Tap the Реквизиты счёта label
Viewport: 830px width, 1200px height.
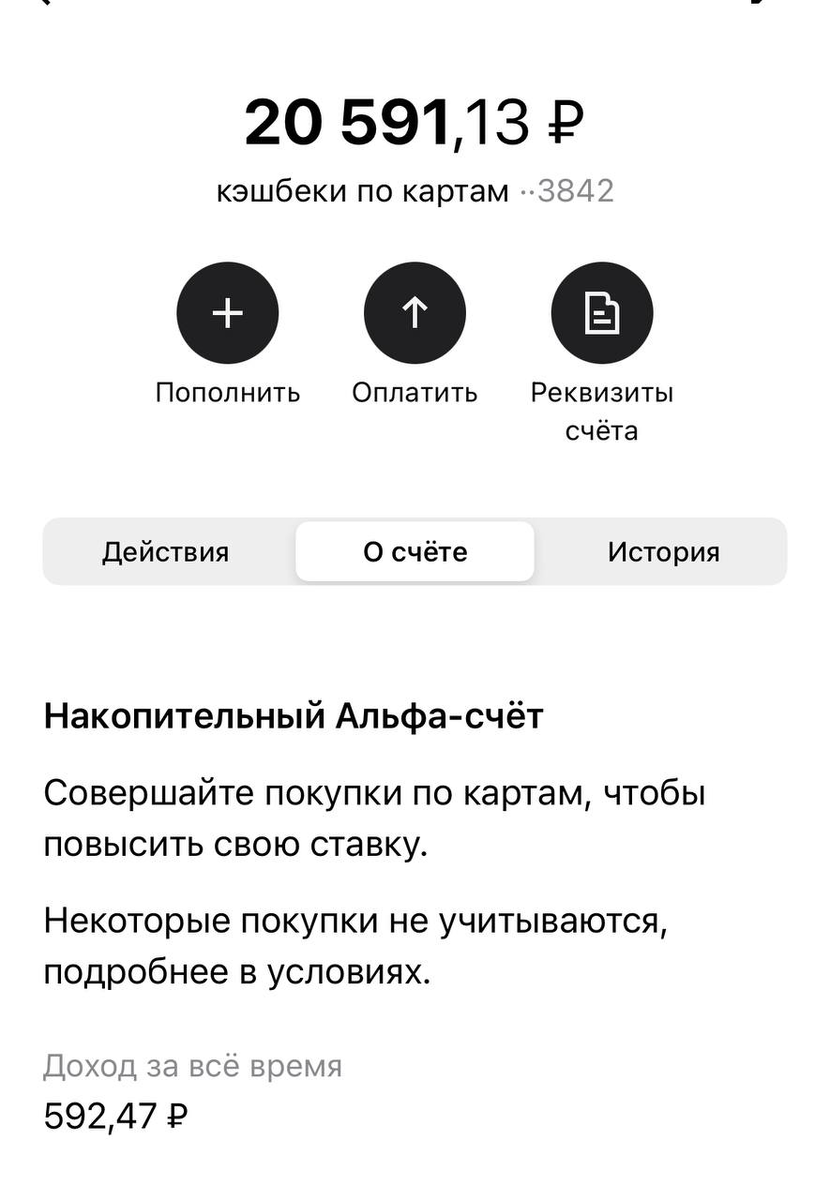click(602, 411)
